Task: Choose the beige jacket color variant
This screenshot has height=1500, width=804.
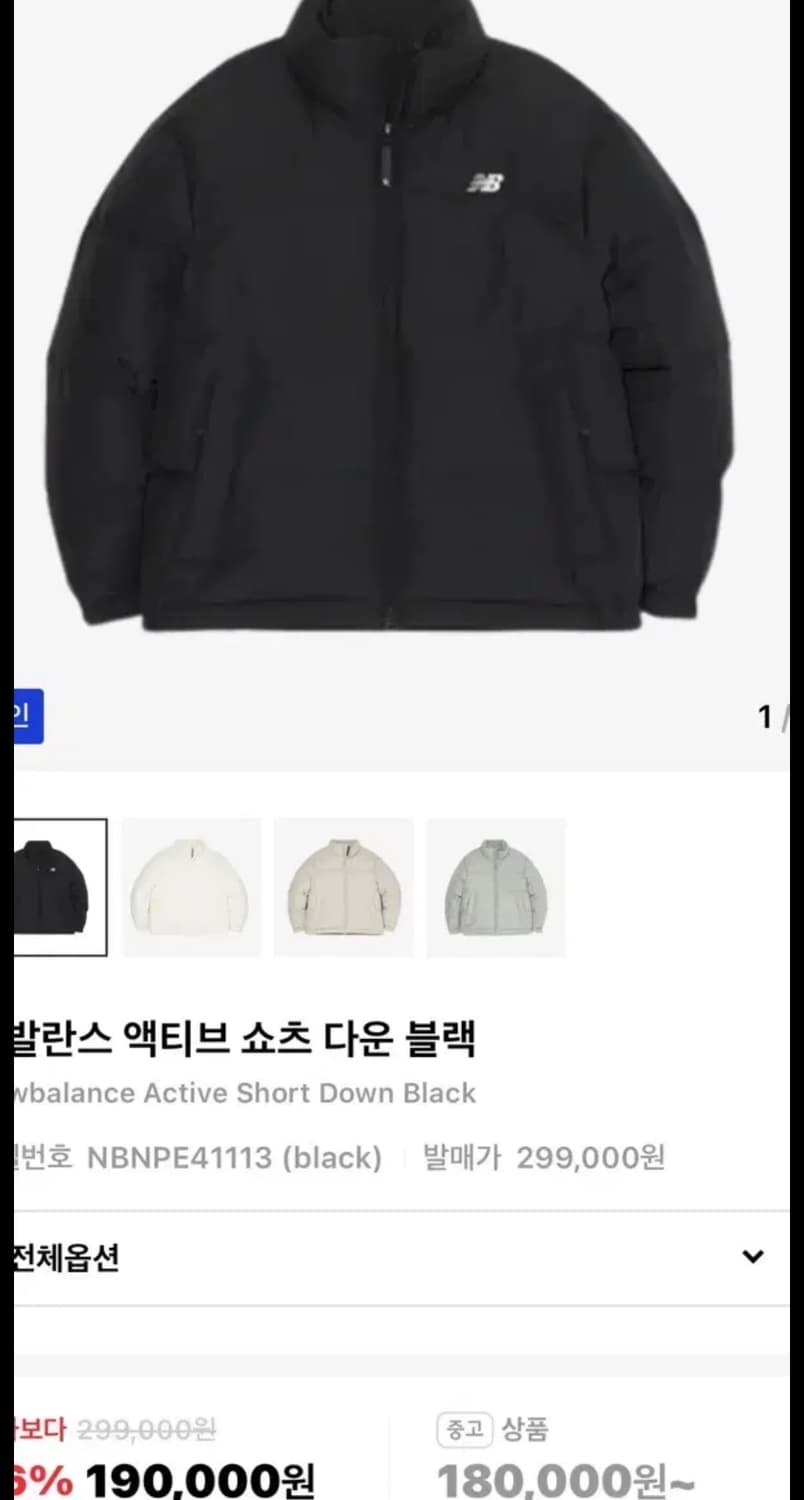Action: [x=343, y=886]
